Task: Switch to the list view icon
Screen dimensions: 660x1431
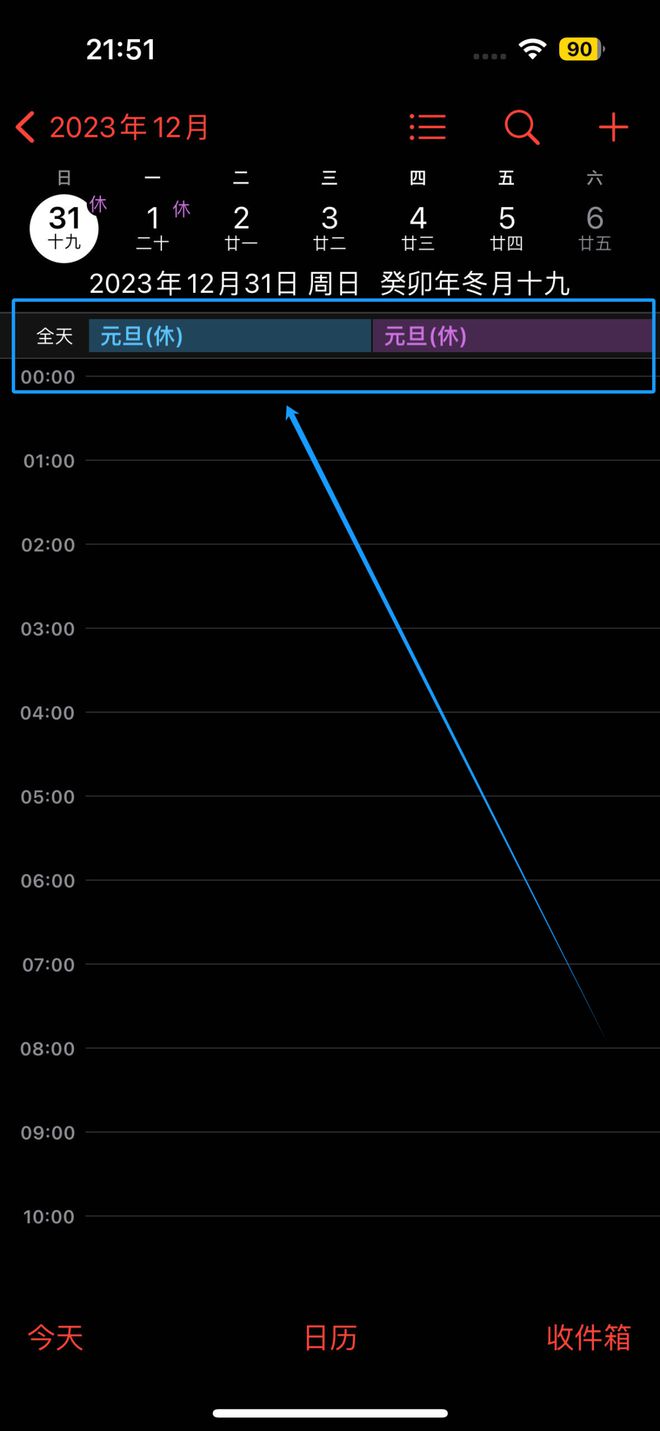Action: point(427,127)
